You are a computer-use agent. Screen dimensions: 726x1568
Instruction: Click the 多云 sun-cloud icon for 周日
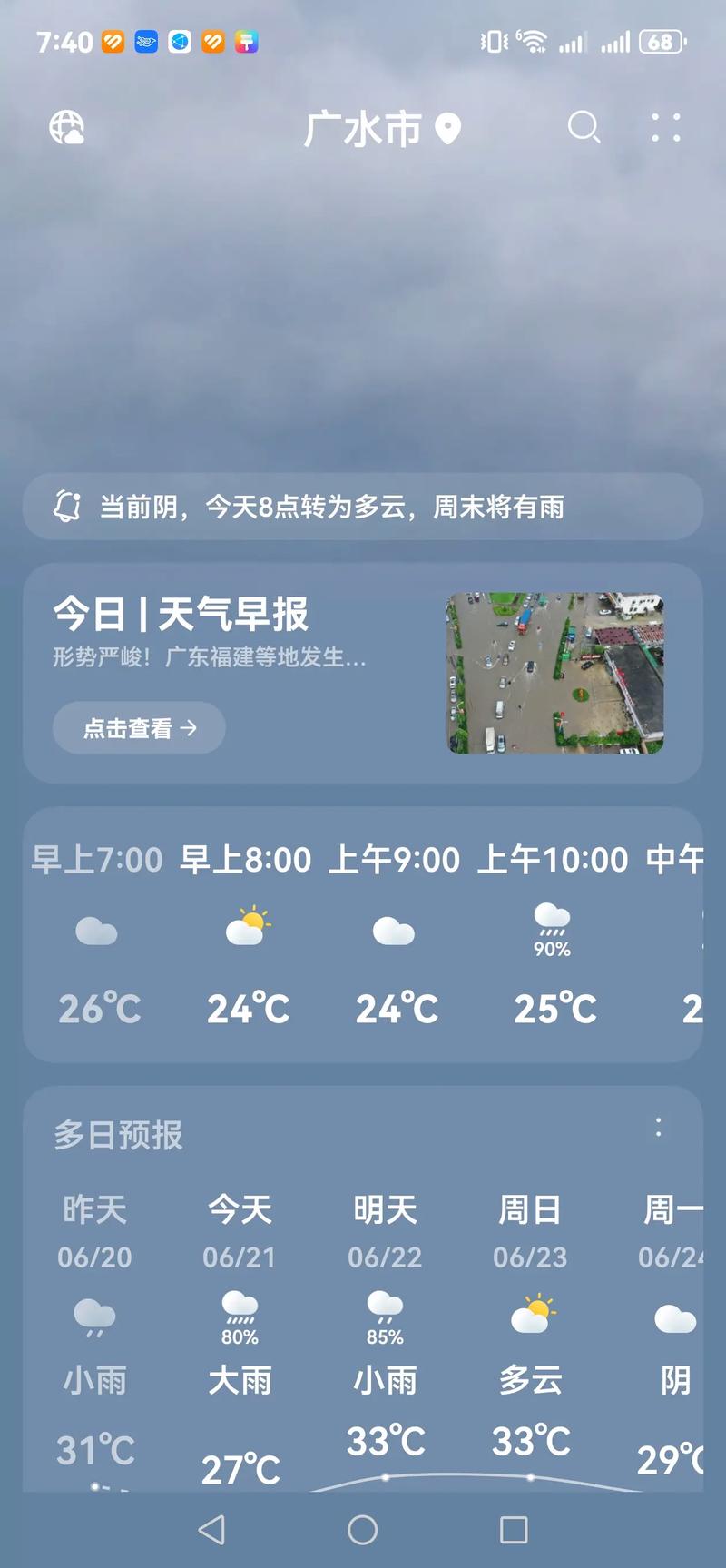tap(530, 1314)
